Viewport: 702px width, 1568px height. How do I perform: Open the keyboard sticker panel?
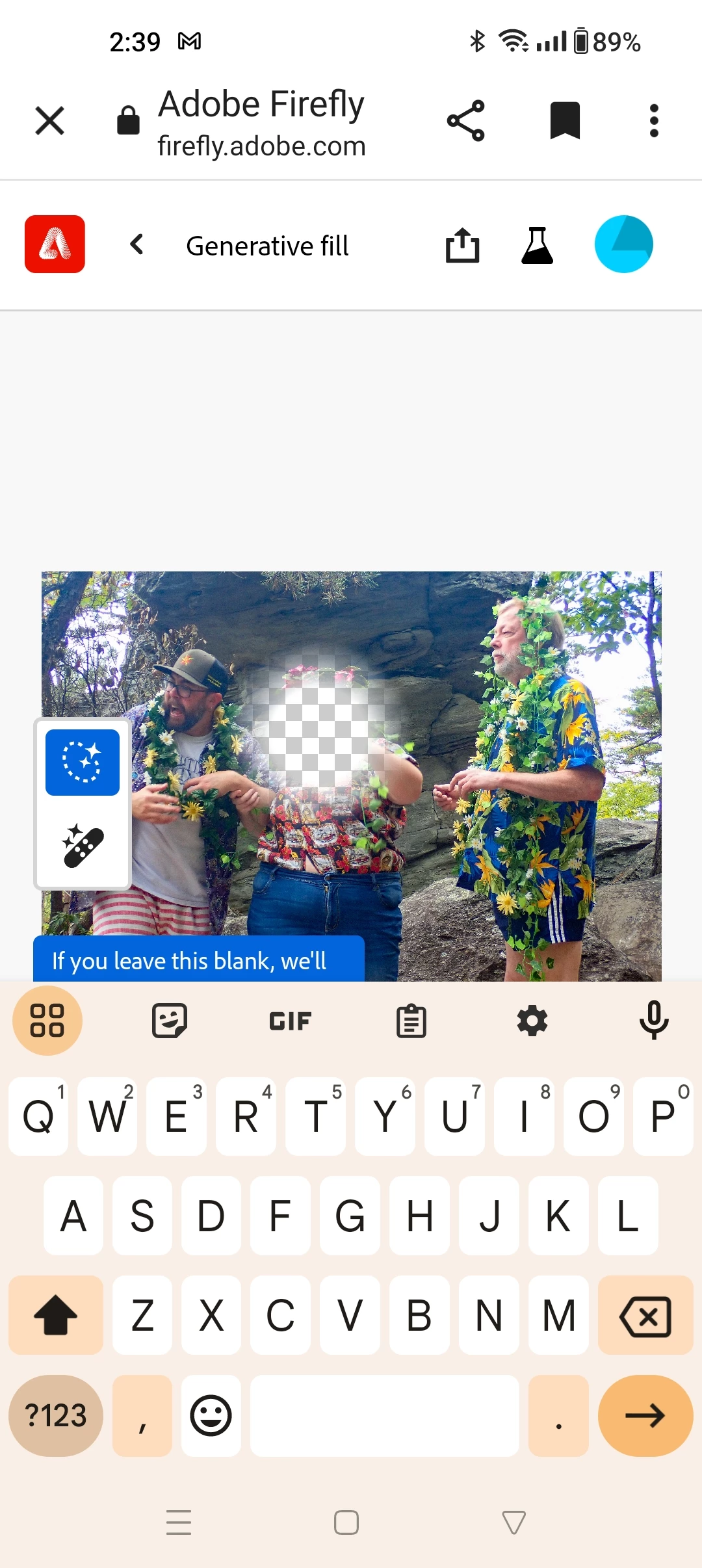(170, 1021)
